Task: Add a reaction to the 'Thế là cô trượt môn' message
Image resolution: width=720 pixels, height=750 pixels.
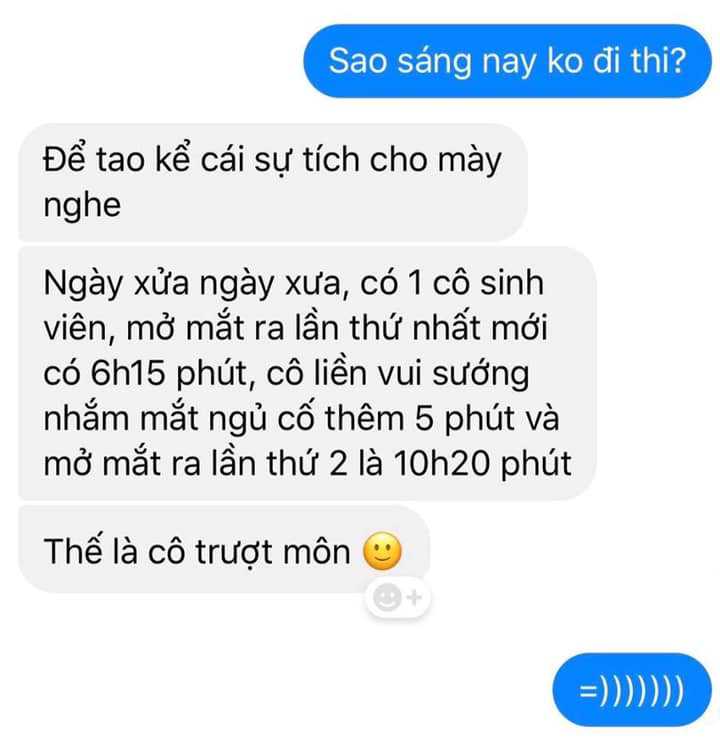Action: (397, 598)
